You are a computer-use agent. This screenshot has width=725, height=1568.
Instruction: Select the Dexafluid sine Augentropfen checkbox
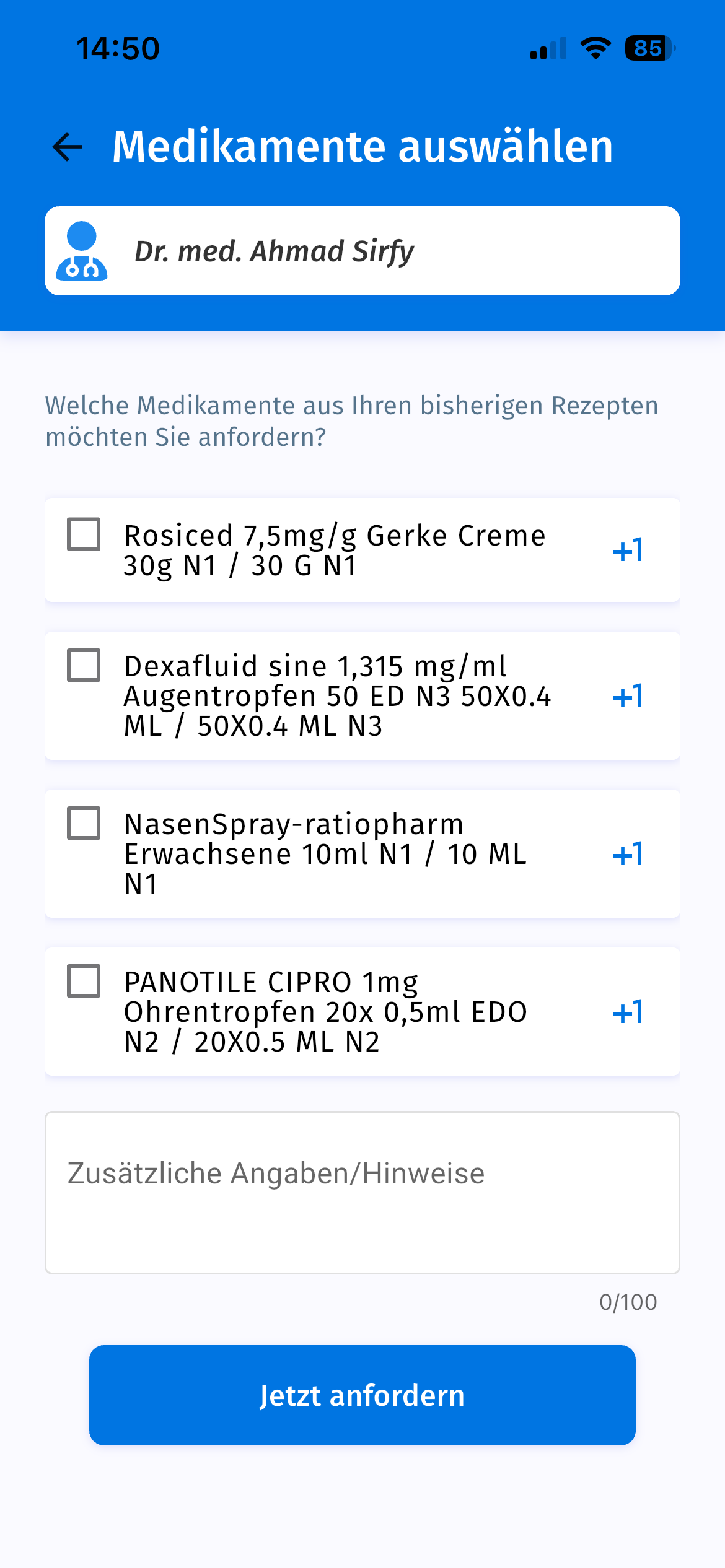84,665
